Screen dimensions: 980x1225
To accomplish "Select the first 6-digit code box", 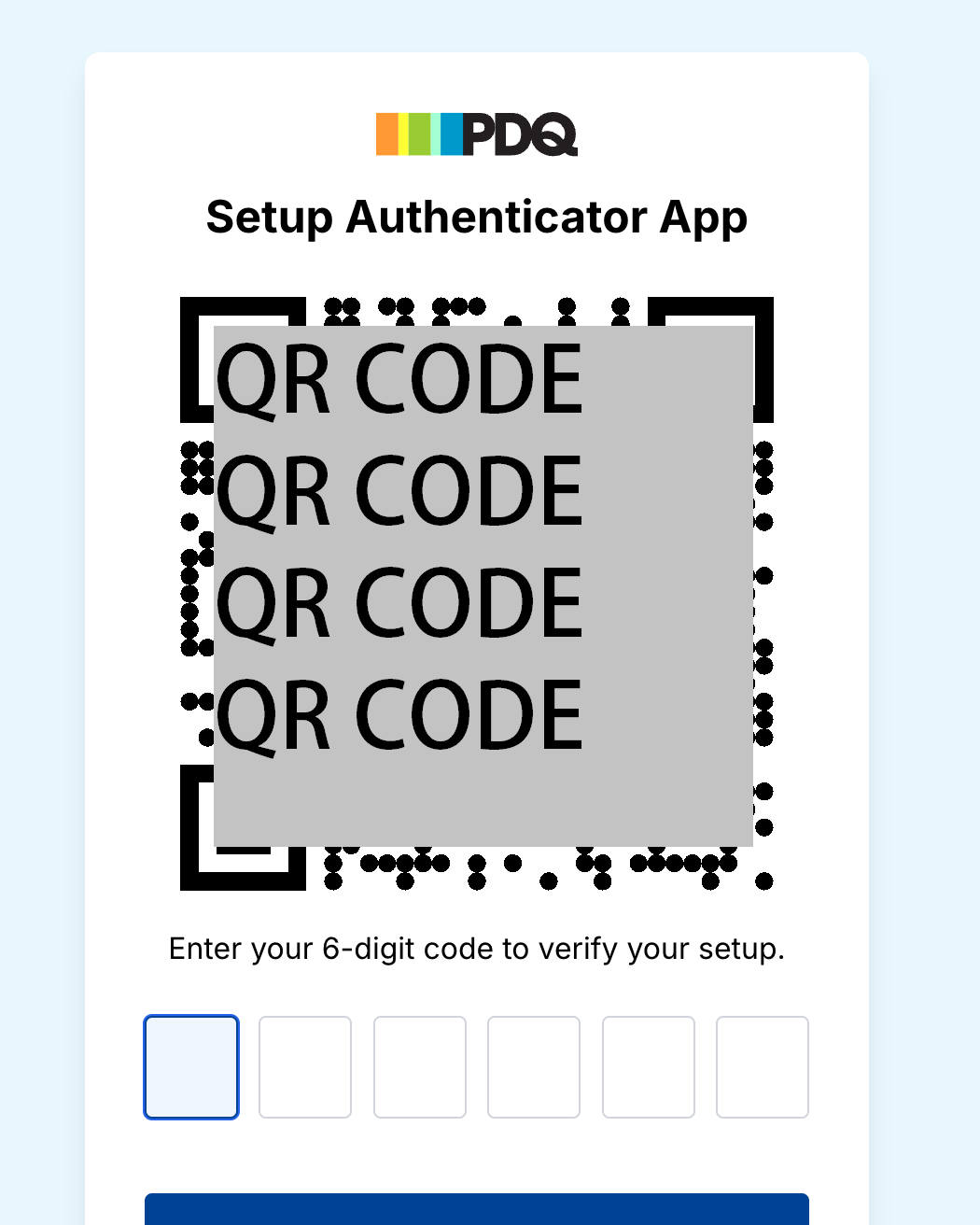I will [x=191, y=1067].
